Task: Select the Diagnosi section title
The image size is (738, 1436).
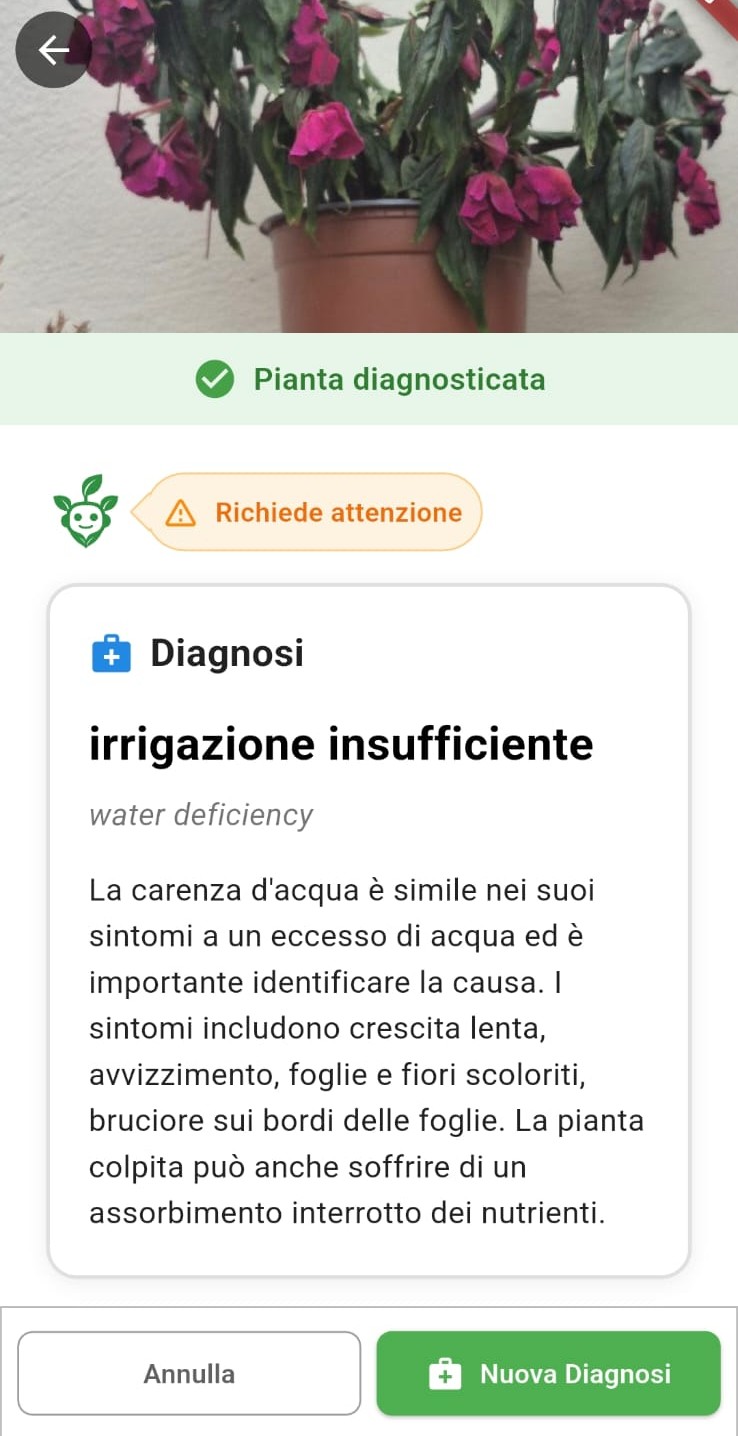Action: (x=226, y=652)
